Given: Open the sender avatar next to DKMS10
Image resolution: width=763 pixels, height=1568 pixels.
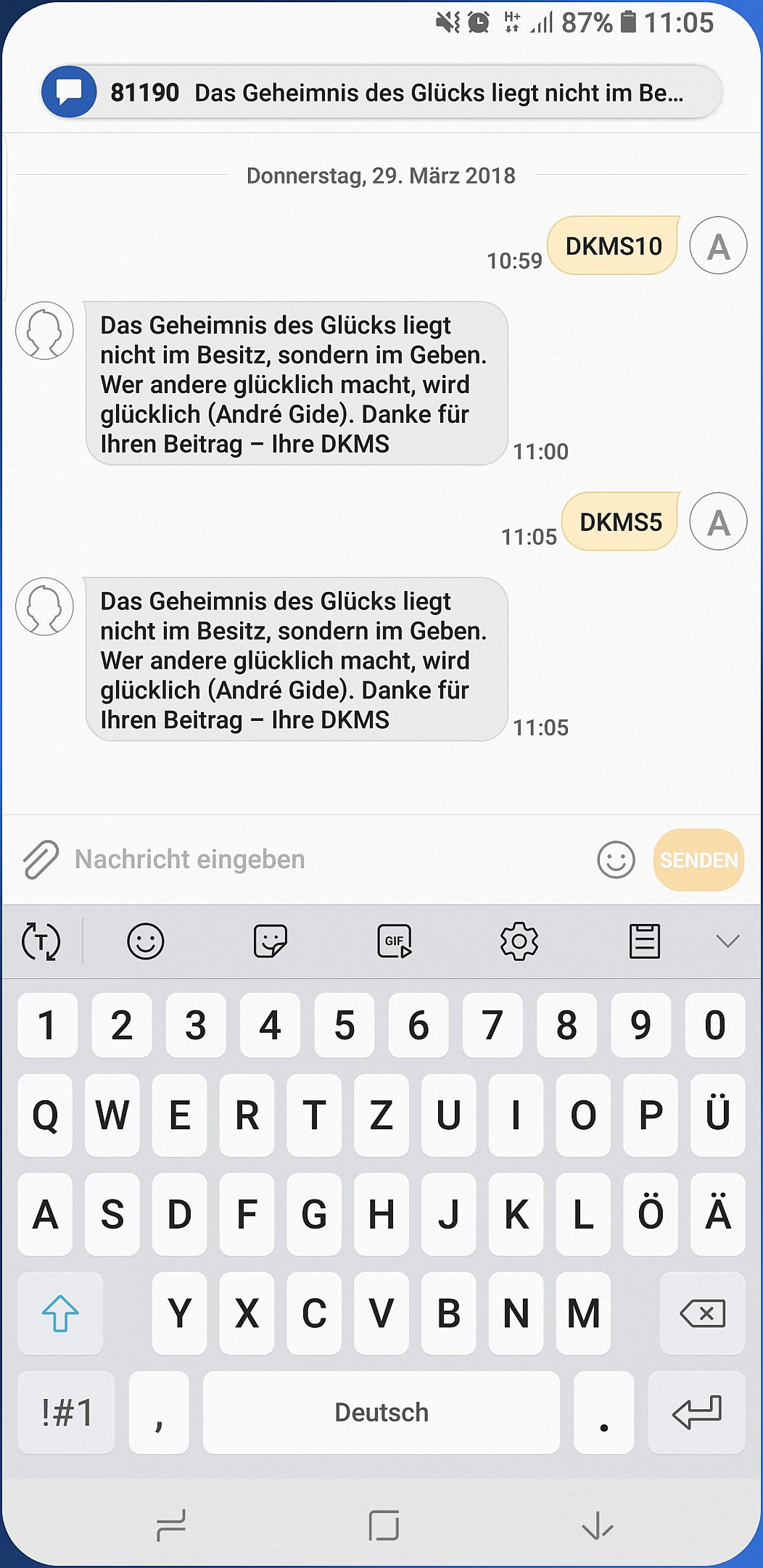Looking at the screenshot, I should click(x=718, y=245).
